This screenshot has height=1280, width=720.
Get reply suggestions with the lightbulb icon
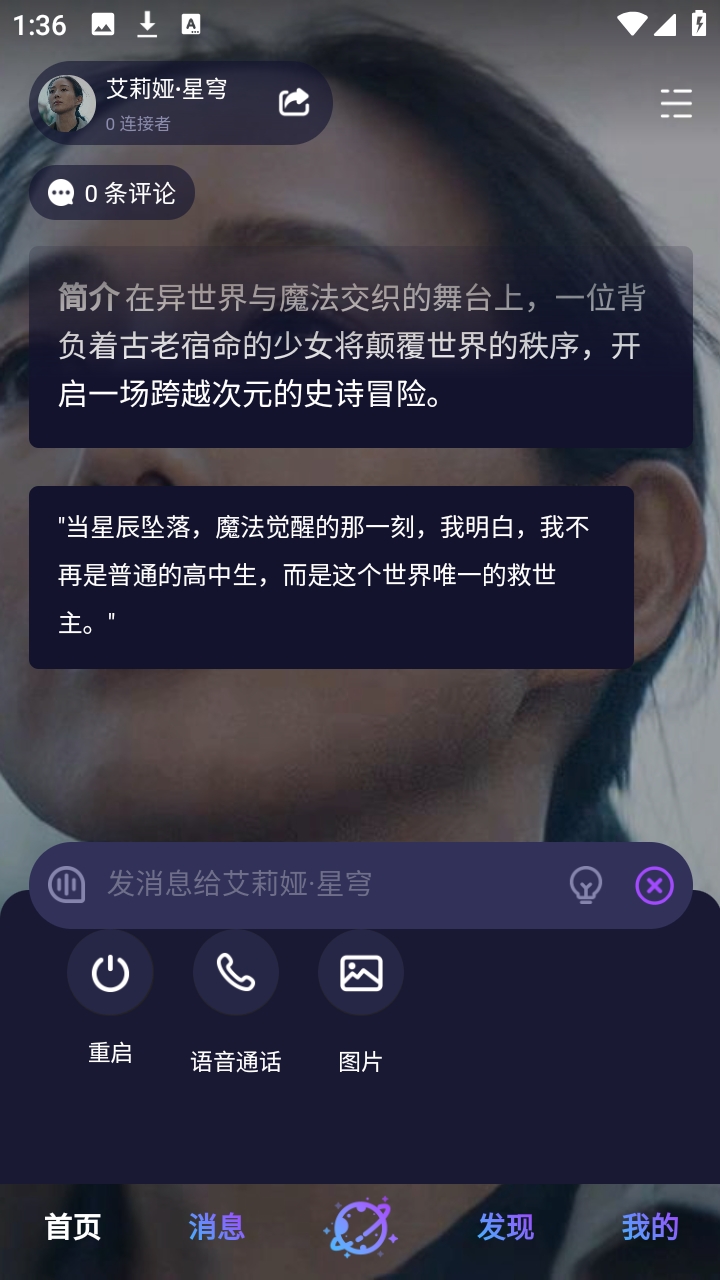pyautogui.click(x=586, y=885)
